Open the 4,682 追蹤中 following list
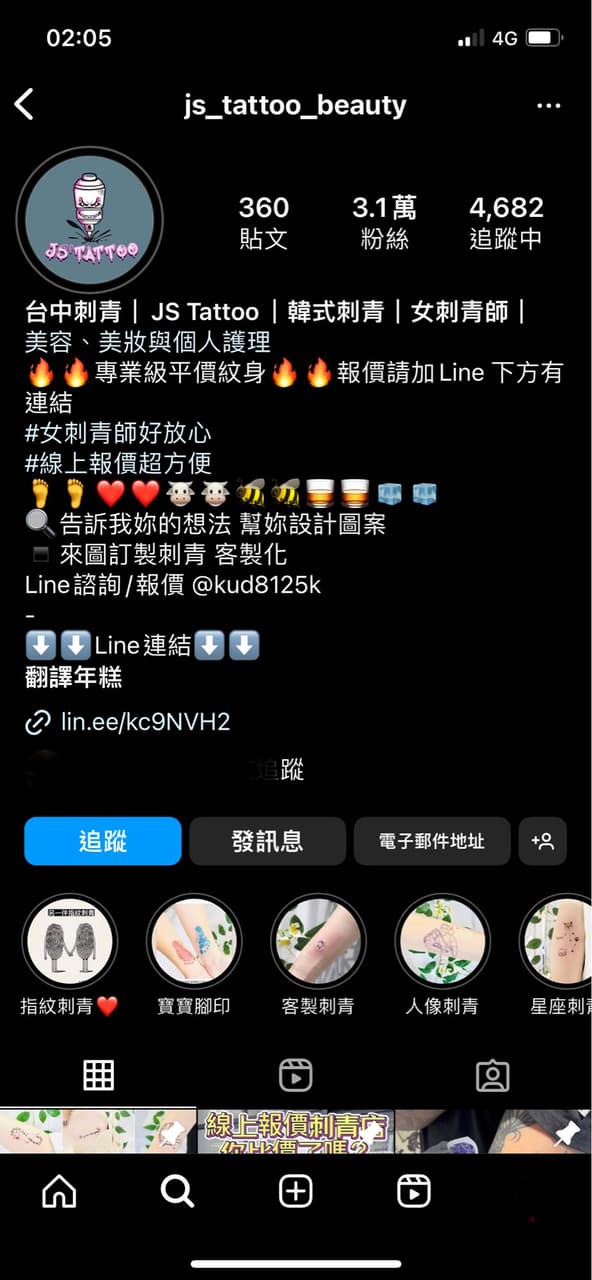592x1280 pixels. click(506, 222)
